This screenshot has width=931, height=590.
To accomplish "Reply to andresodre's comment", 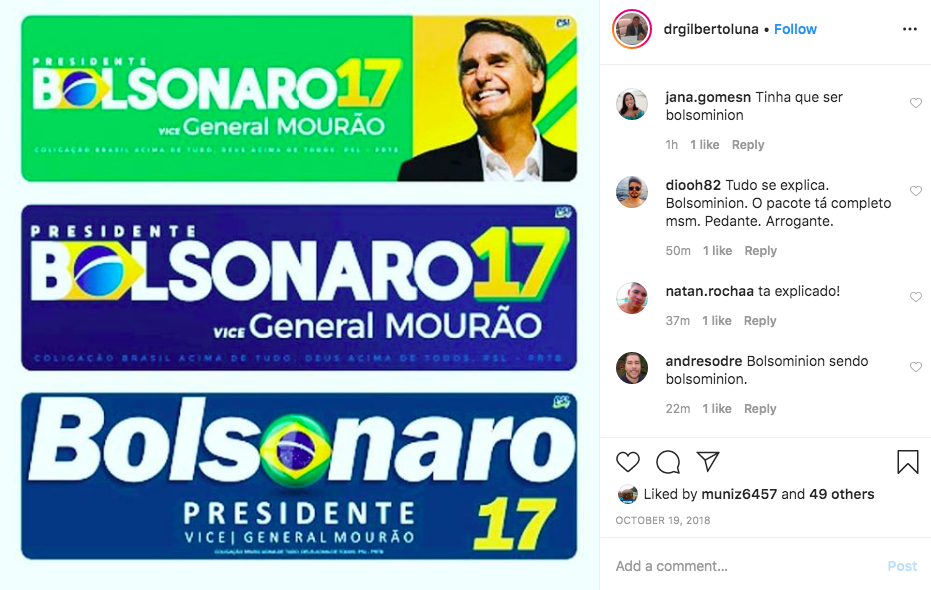I will [x=760, y=409].
